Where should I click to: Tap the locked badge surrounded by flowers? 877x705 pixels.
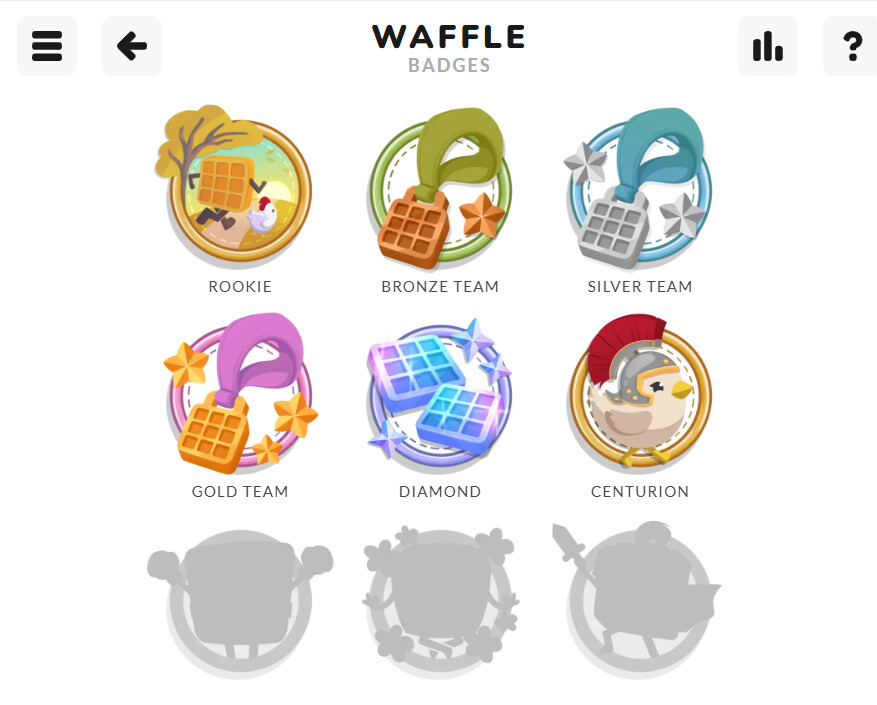[x=440, y=598]
